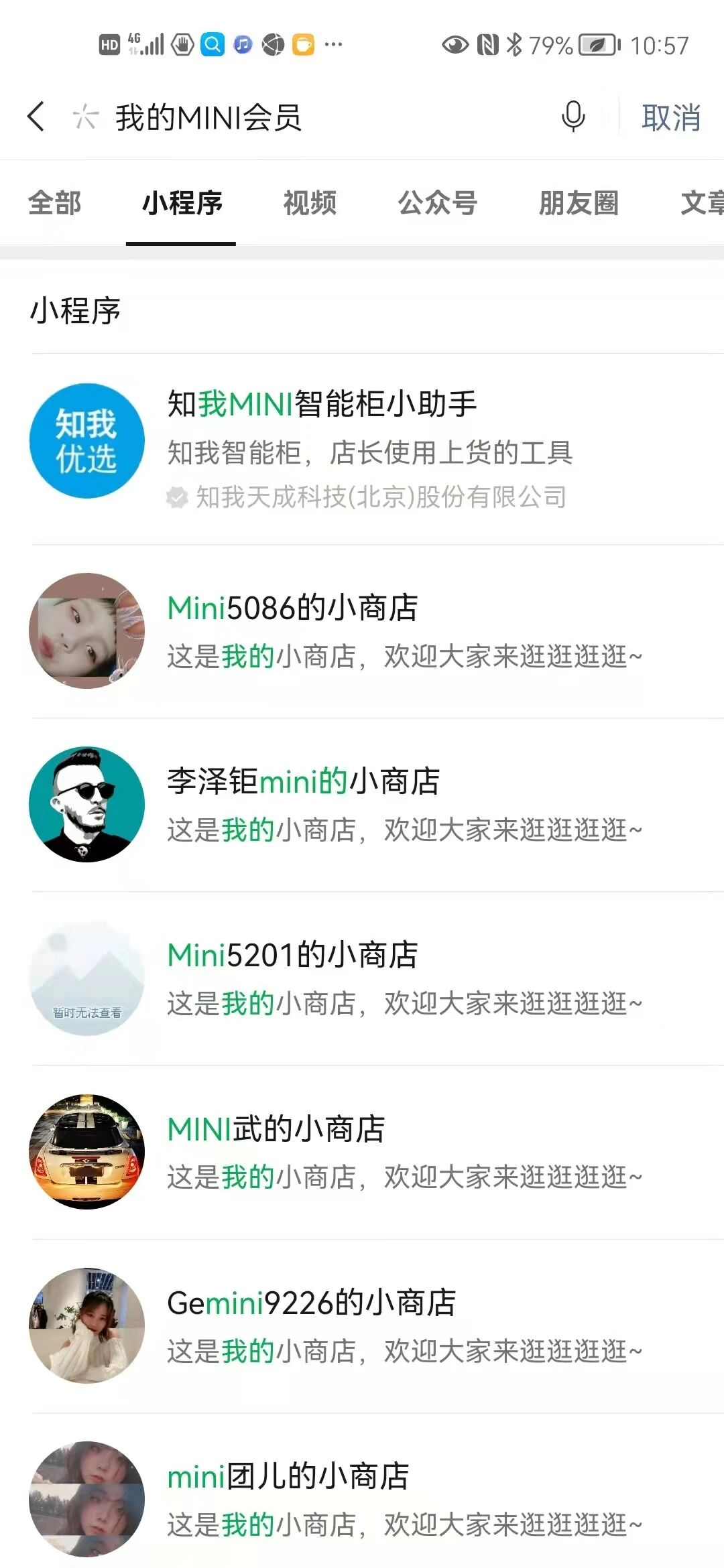Open the 公众号 tab
The image size is (724, 1568).
pyautogui.click(x=437, y=203)
